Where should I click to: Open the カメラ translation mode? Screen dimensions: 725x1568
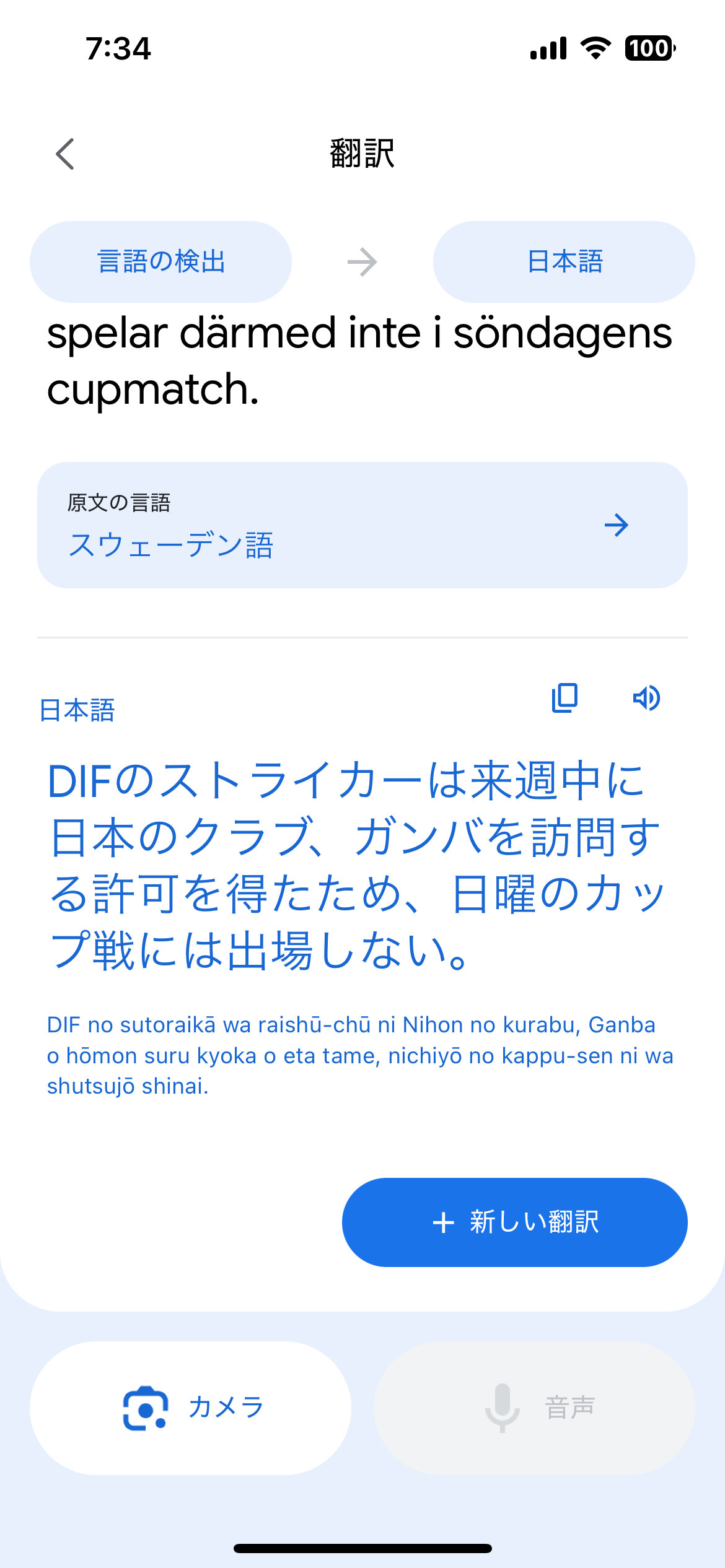190,1408
